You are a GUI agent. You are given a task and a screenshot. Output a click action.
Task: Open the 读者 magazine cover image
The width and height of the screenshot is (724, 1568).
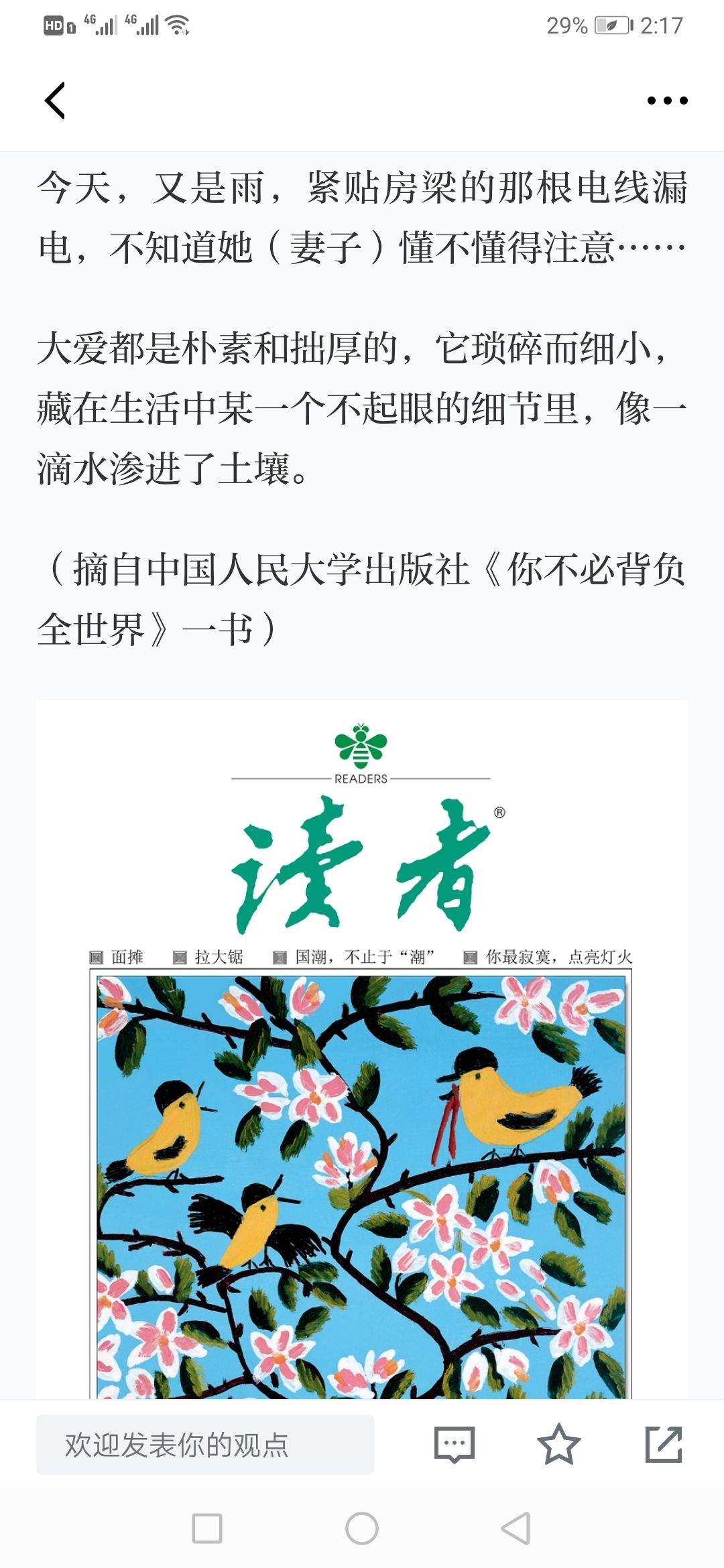click(x=362, y=1049)
